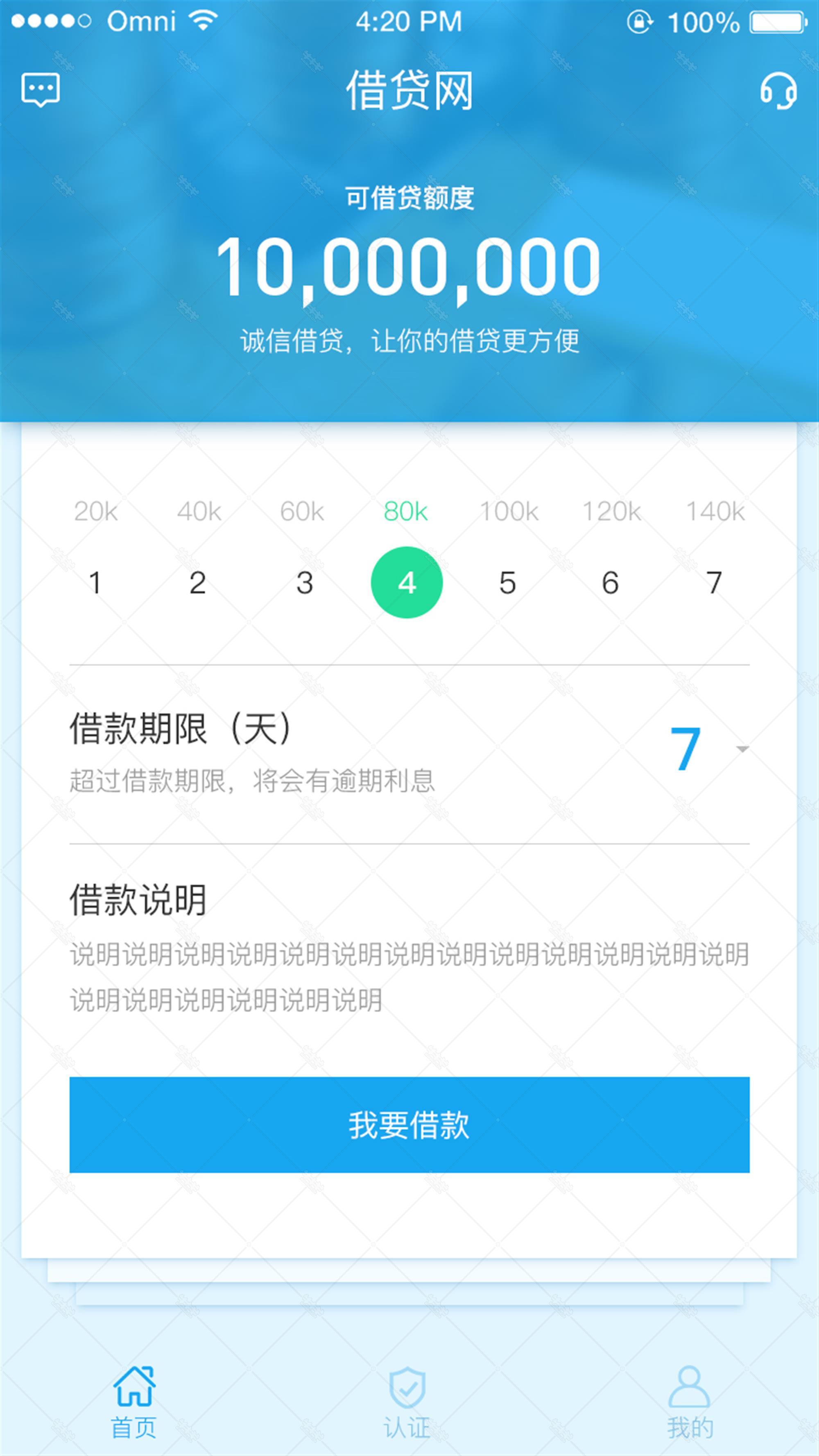Choose loan amount level 7
The width and height of the screenshot is (819, 1456).
(714, 583)
